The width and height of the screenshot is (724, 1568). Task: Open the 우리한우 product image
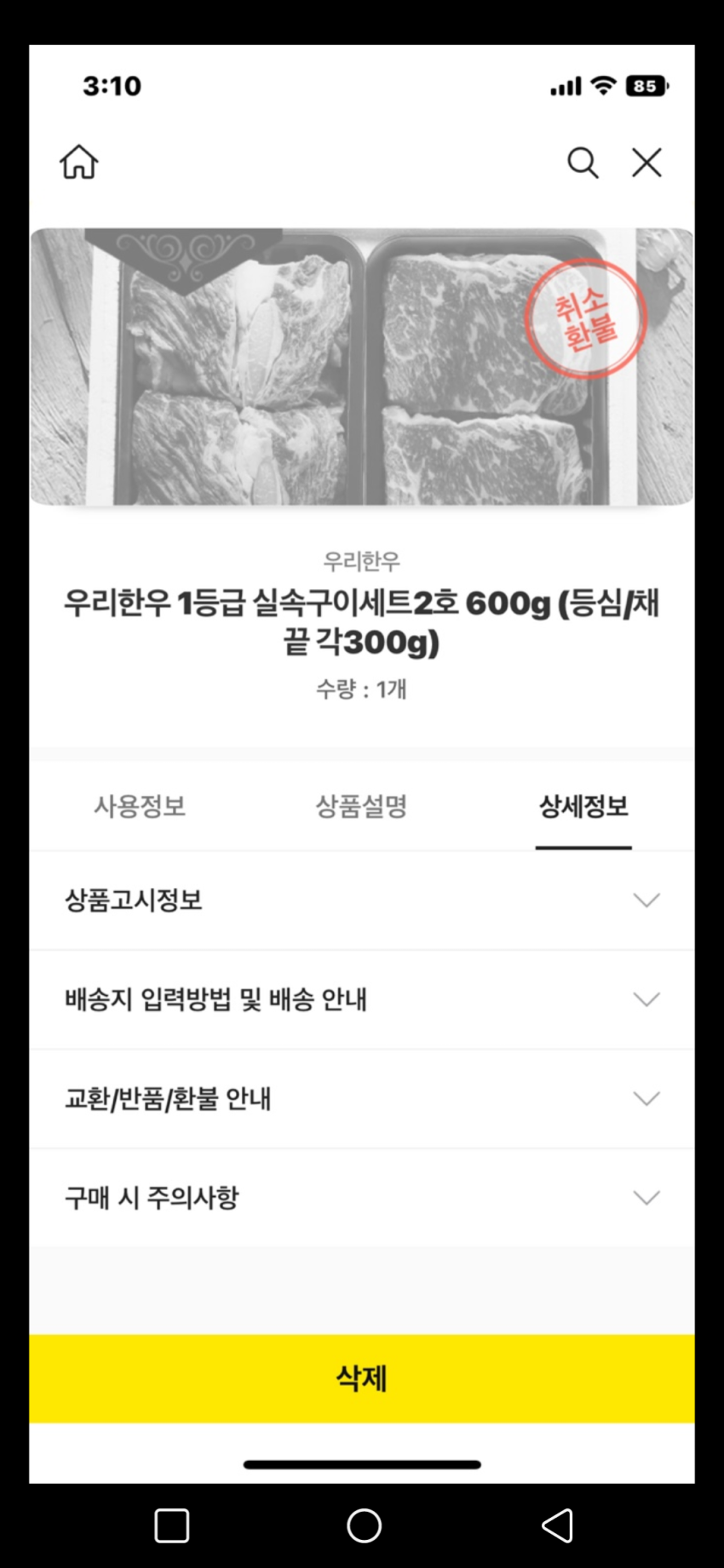pyautogui.click(x=362, y=366)
